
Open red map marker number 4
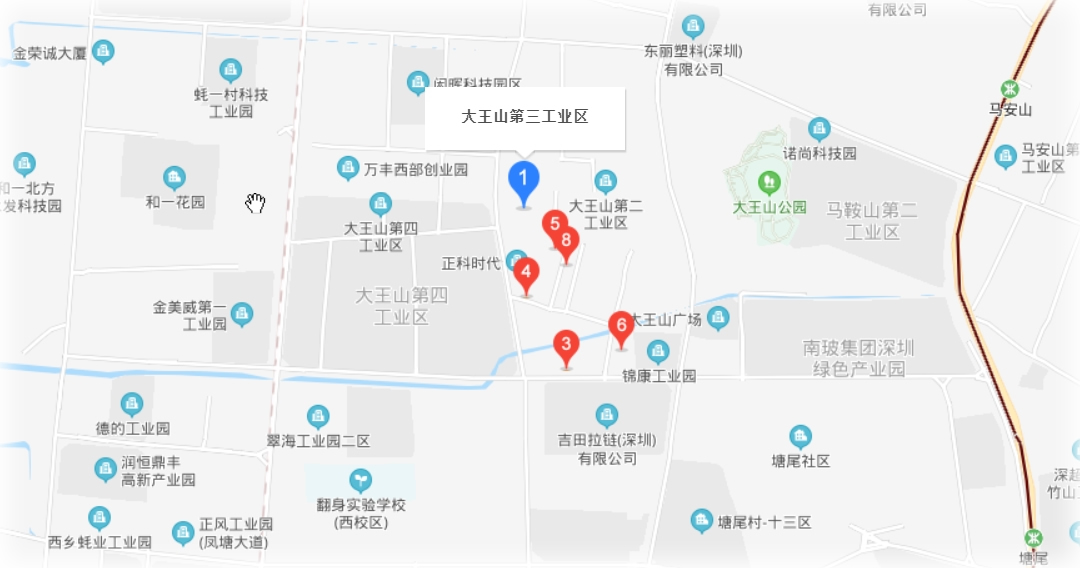(526, 273)
